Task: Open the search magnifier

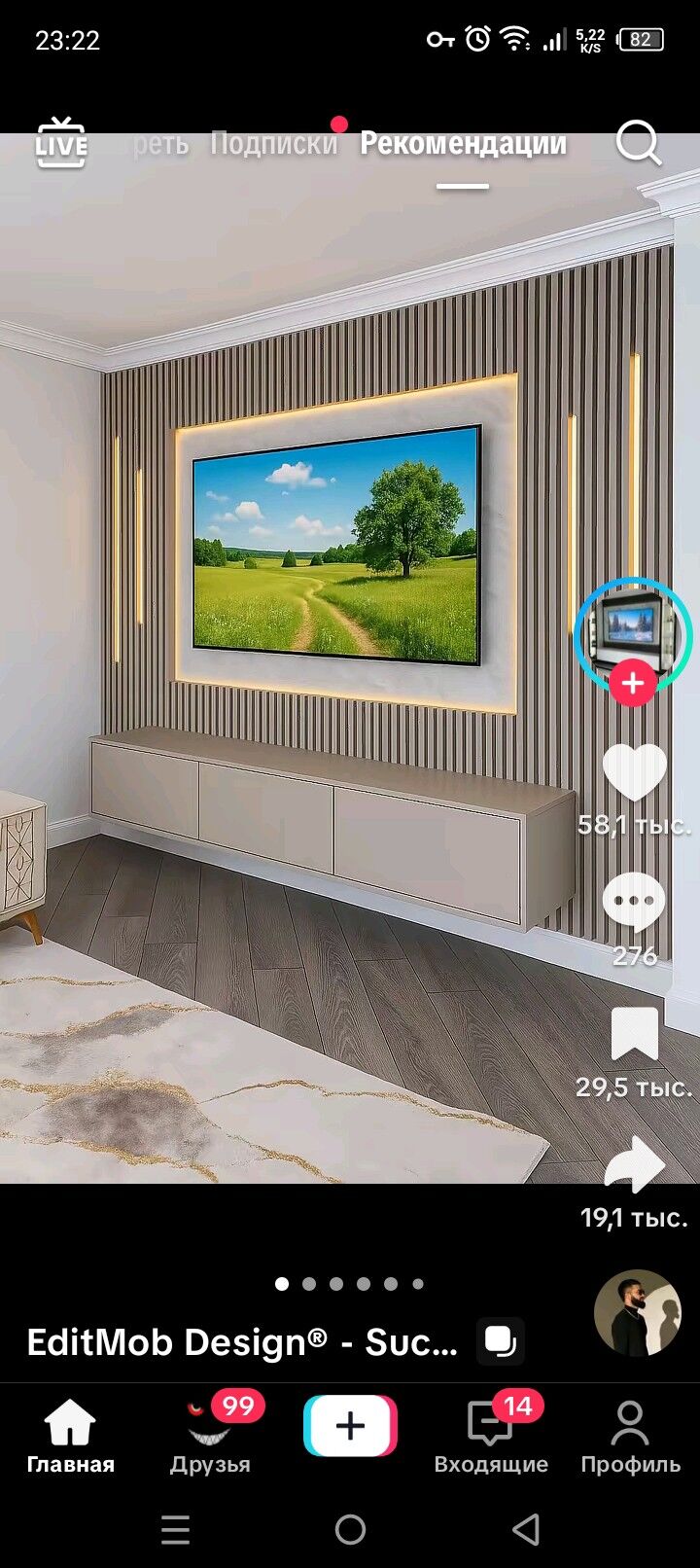Action: (x=638, y=144)
